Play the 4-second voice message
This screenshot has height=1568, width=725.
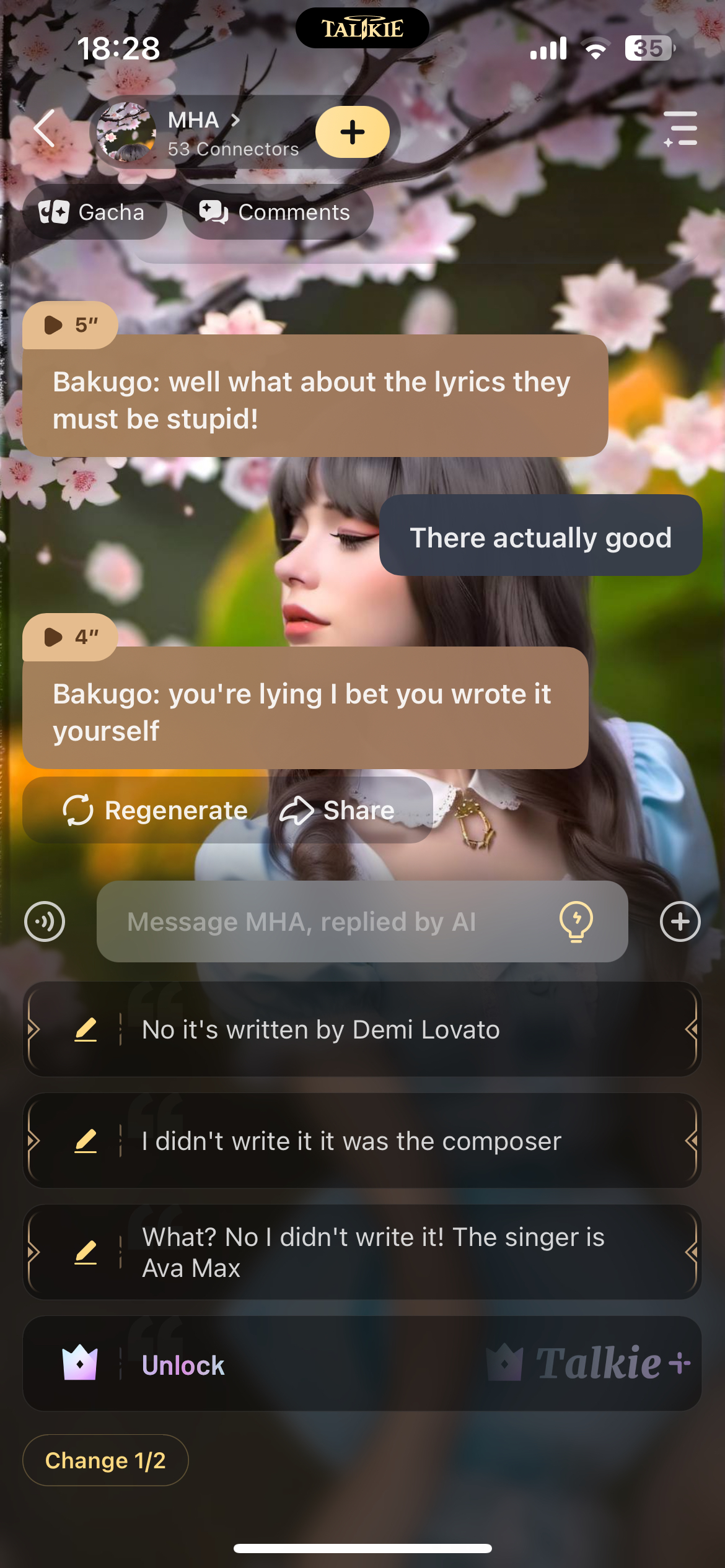[69, 637]
